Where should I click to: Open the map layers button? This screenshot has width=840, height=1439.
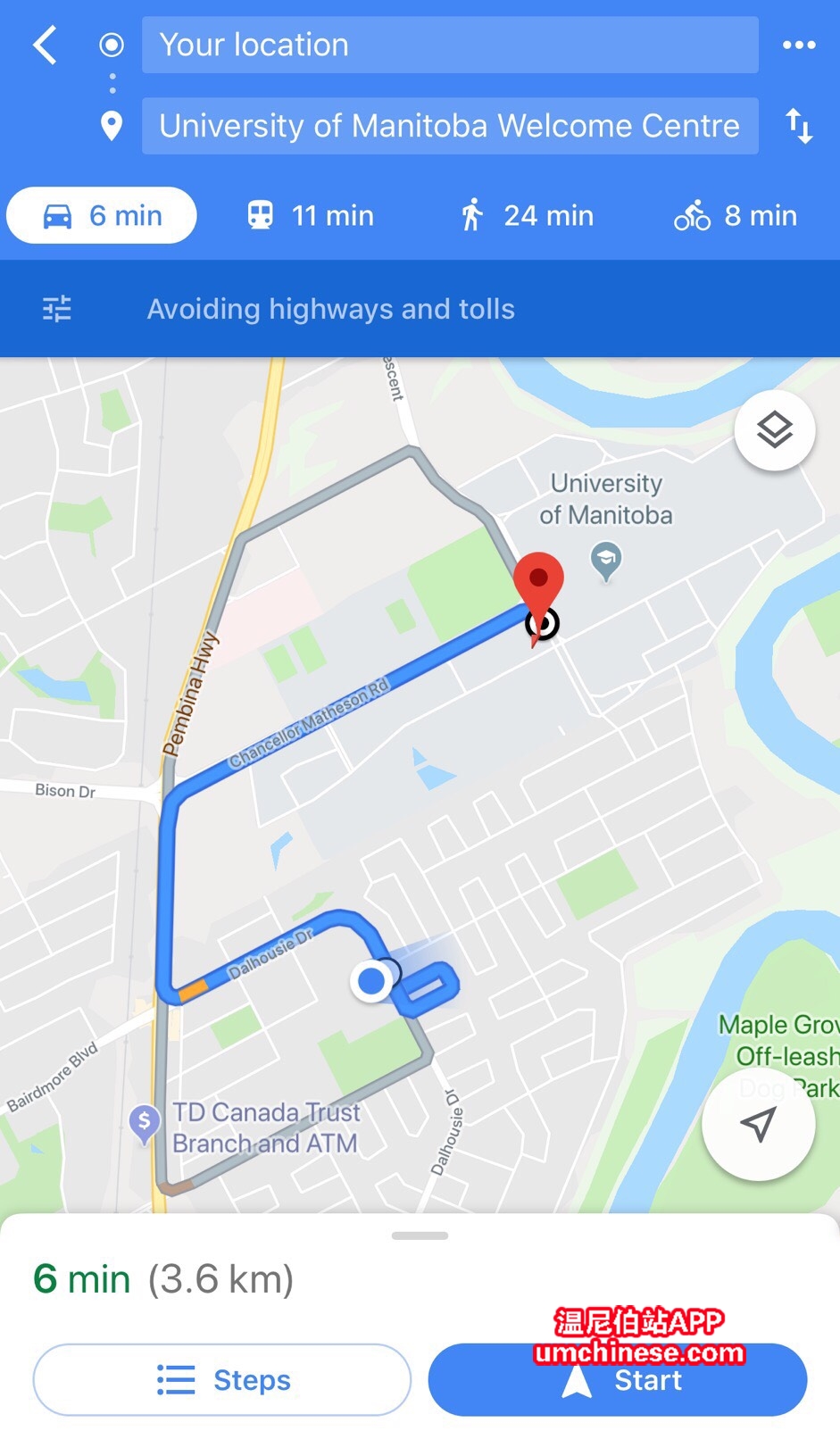(774, 430)
